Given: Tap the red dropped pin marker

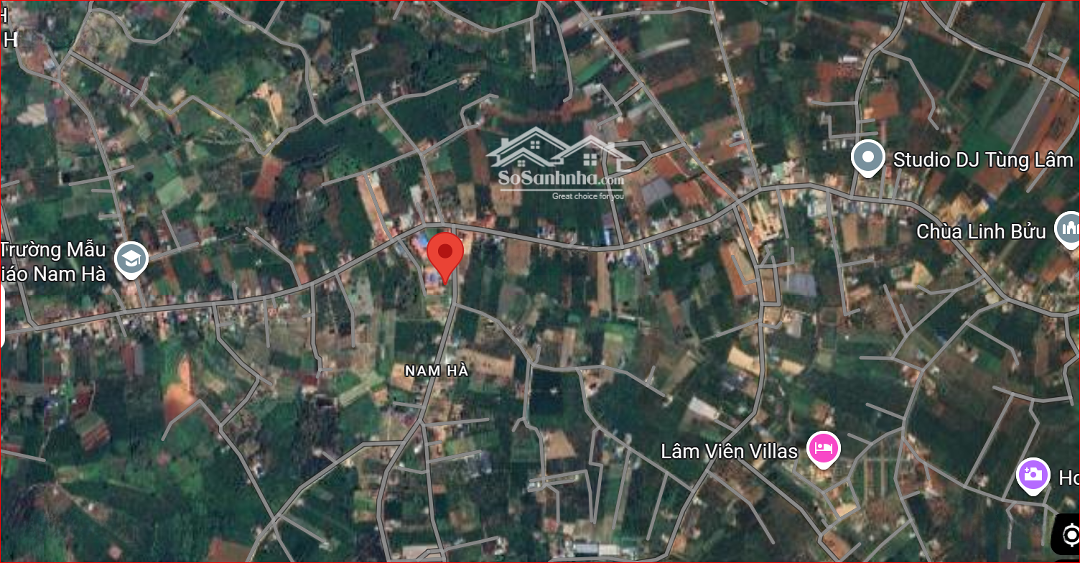Looking at the screenshot, I should 445,252.
